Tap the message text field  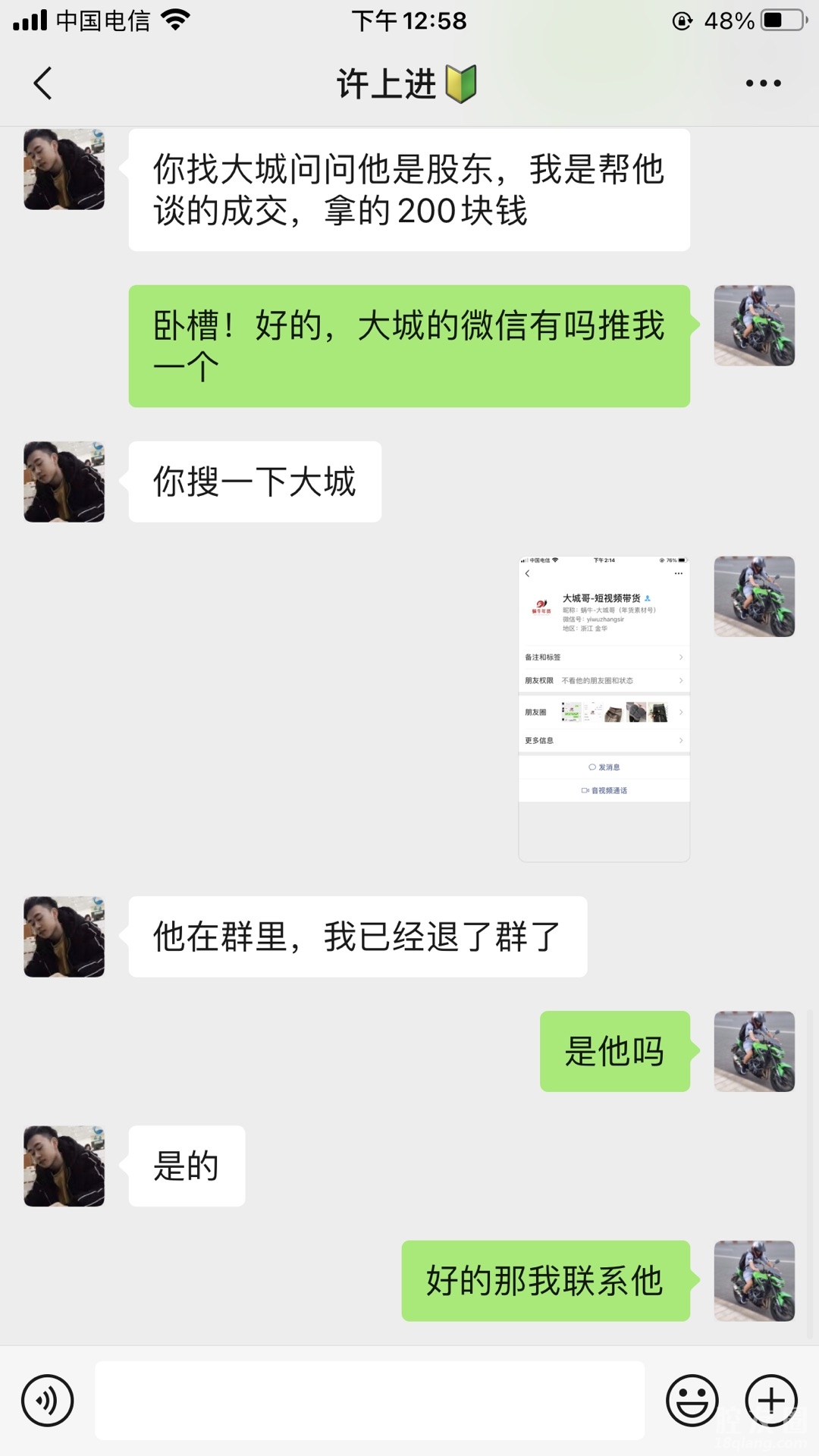tap(369, 1400)
